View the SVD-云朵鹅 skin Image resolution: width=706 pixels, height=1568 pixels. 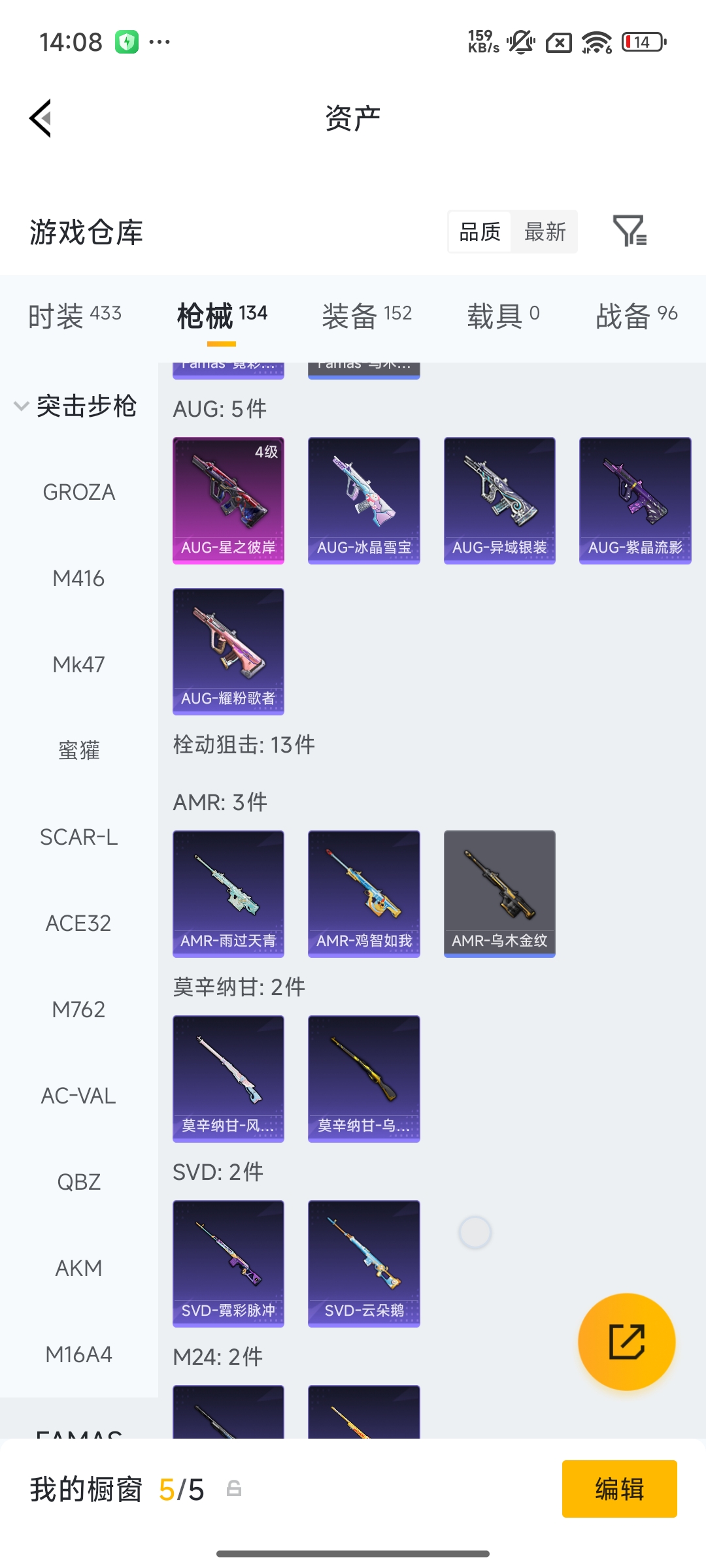[363, 1263]
